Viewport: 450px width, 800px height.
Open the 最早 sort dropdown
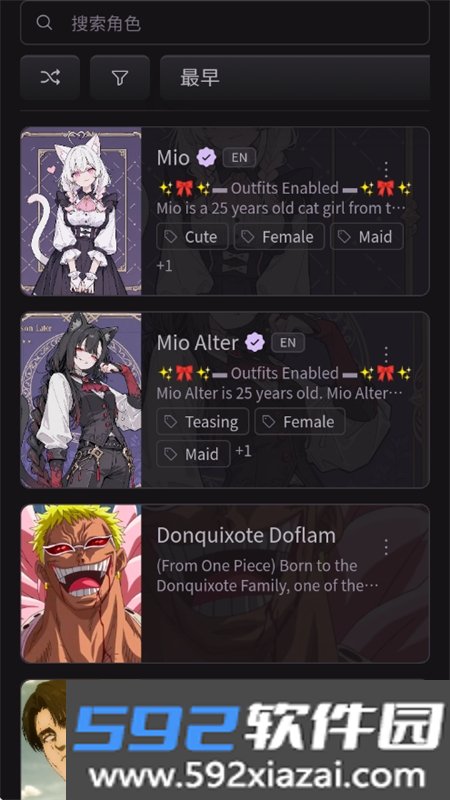pyautogui.click(x=295, y=78)
